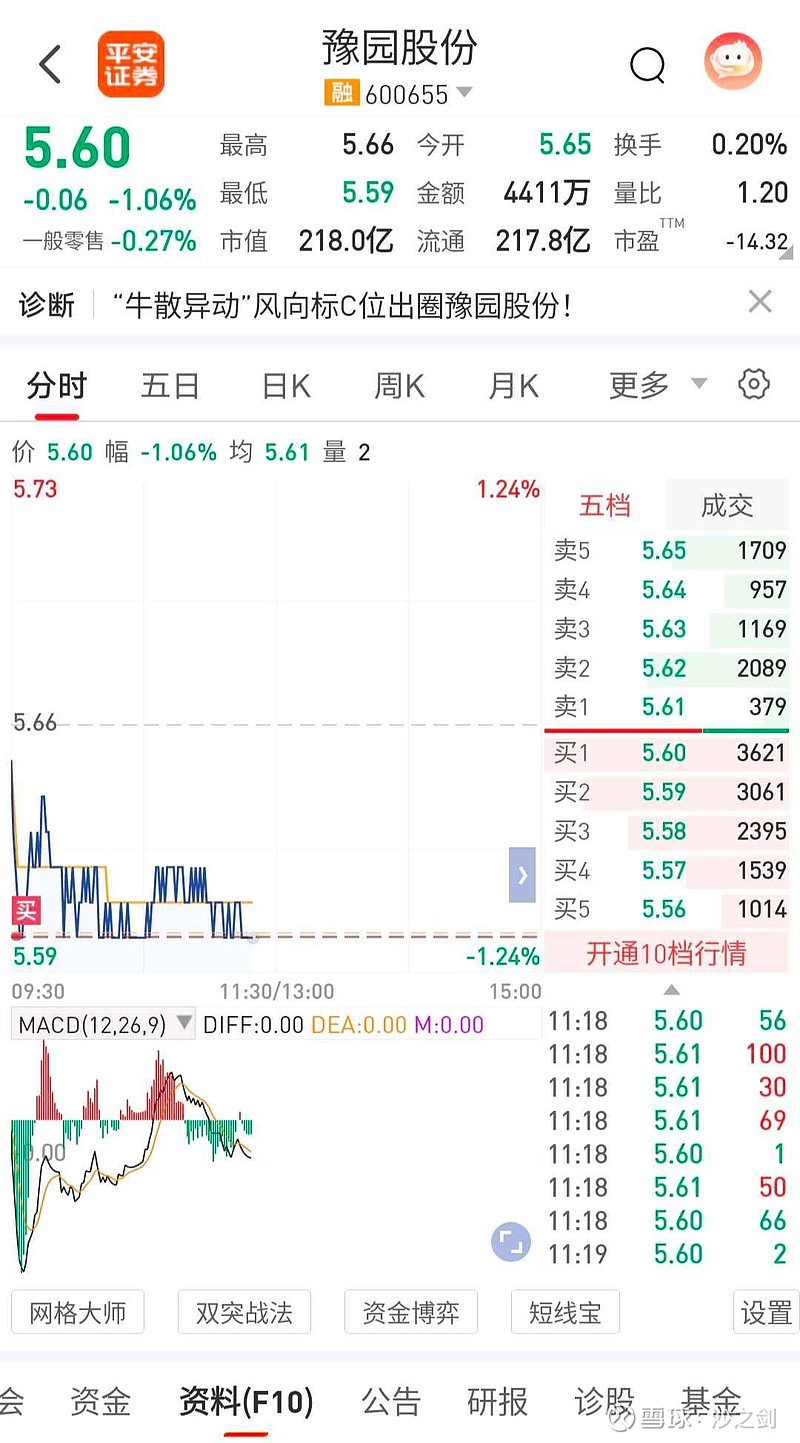
Task: Tap 开通10档行情 button
Action: click(x=666, y=952)
